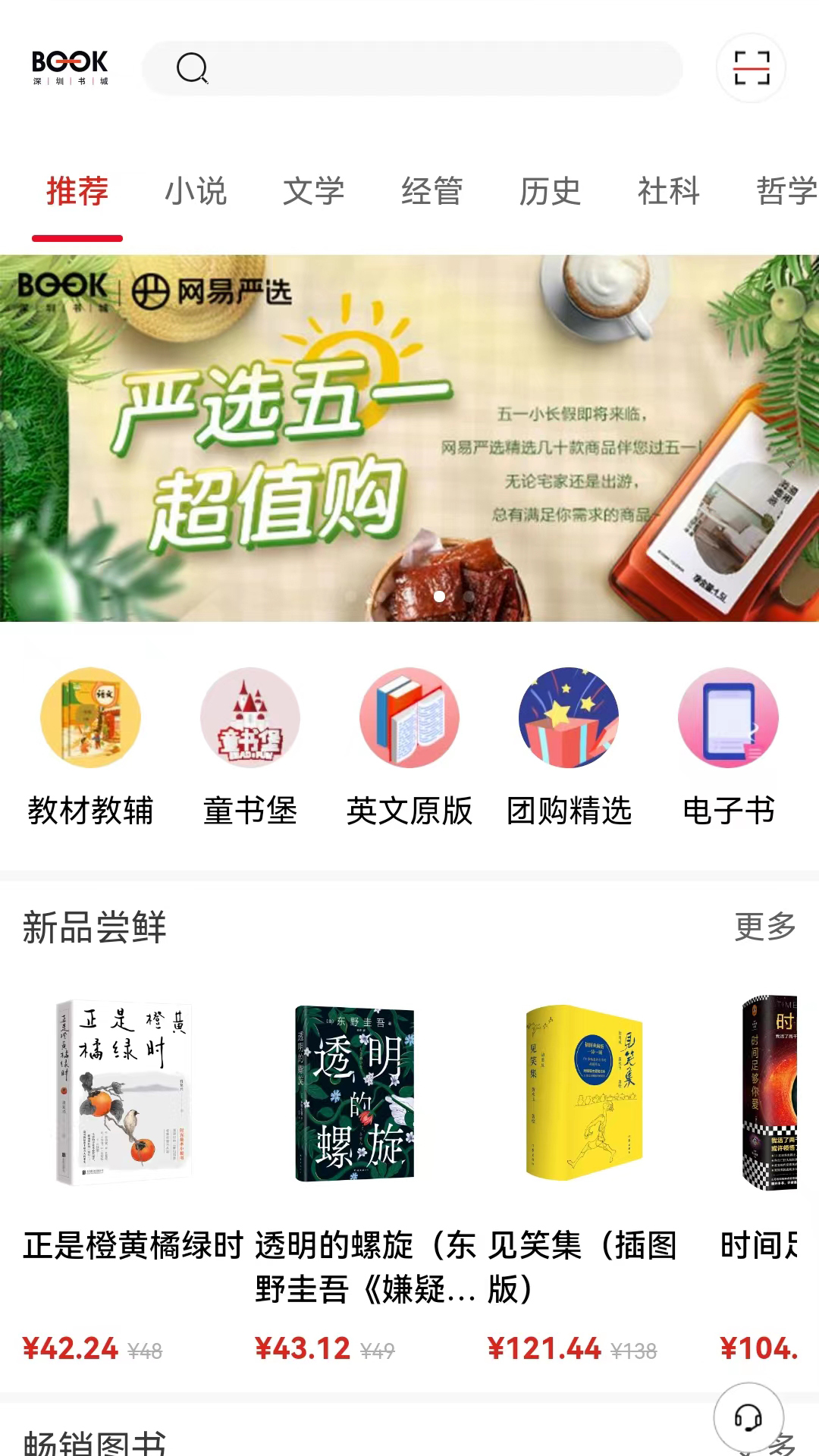
Task: Switch to the 历史 tab
Action: [x=550, y=191]
